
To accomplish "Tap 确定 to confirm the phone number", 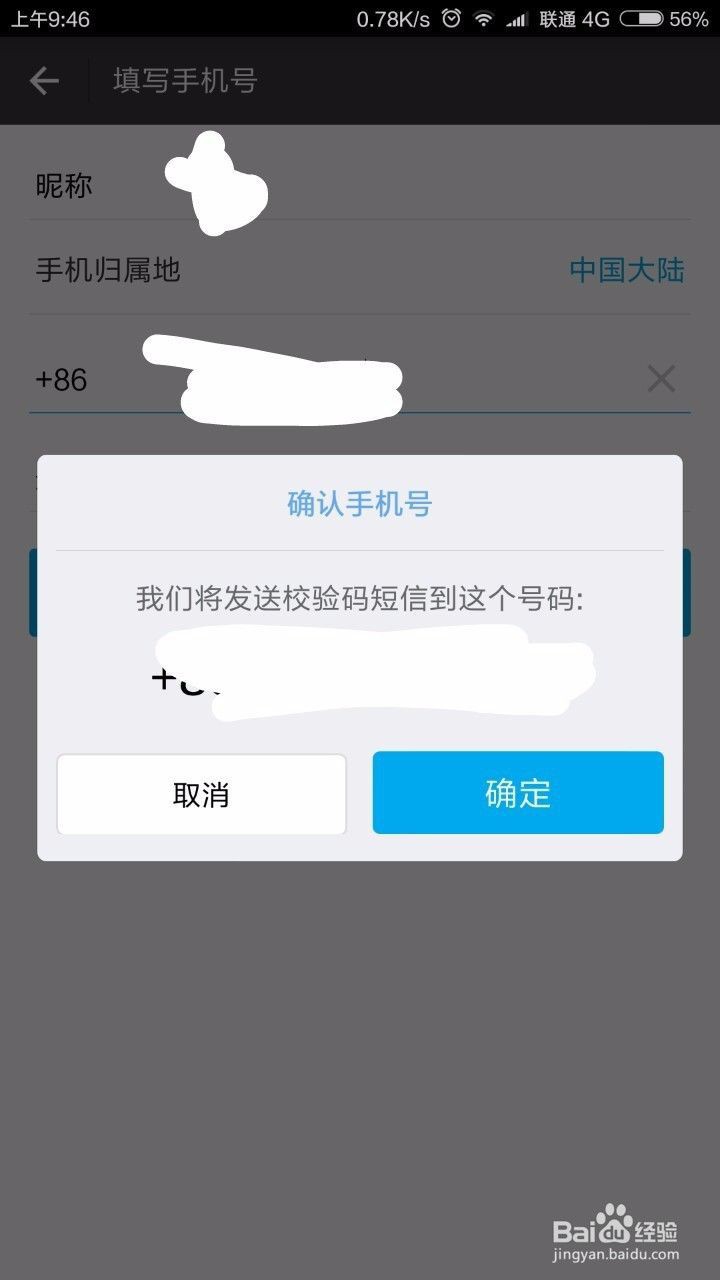I will [517, 793].
